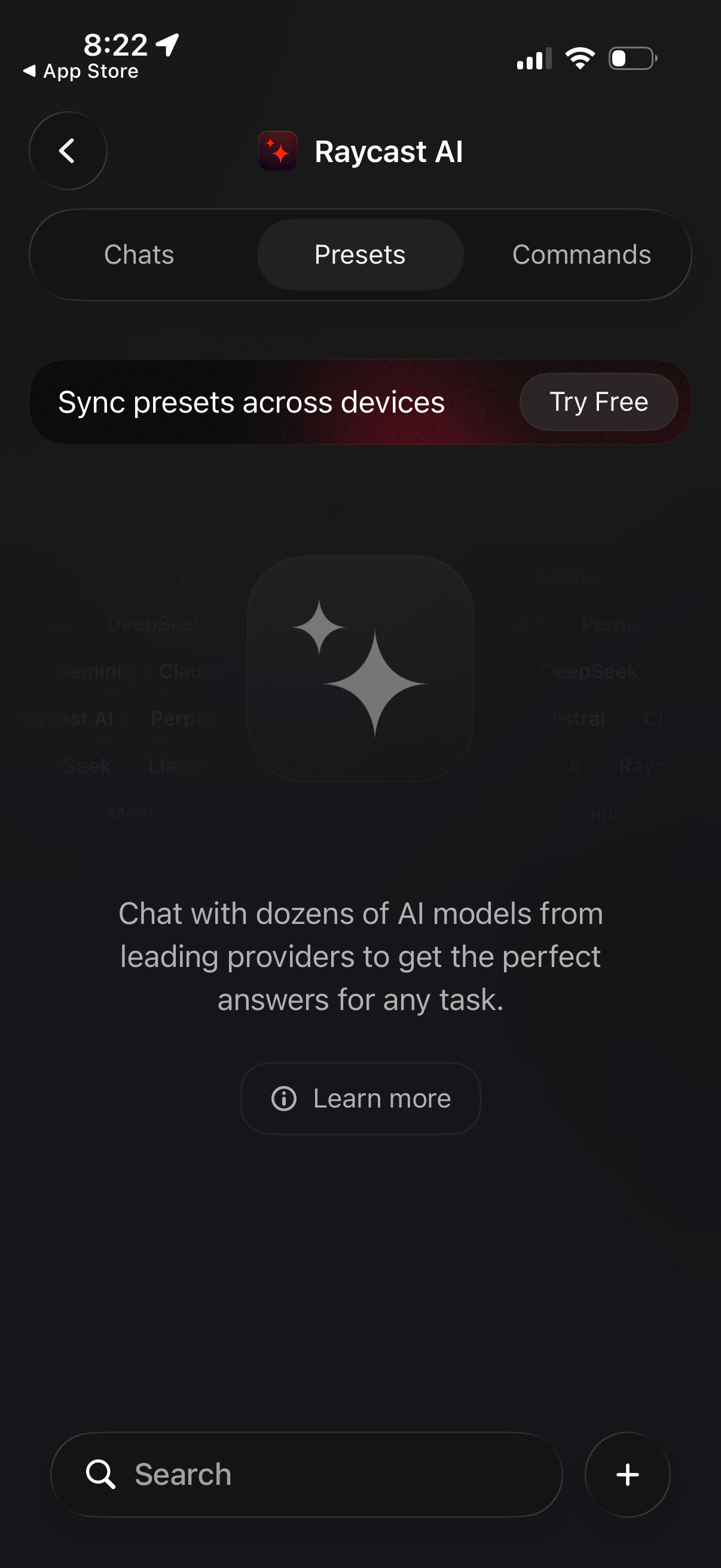Return to the App Store via the back label
This screenshot has width=721, height=1568.
(79, 71)
